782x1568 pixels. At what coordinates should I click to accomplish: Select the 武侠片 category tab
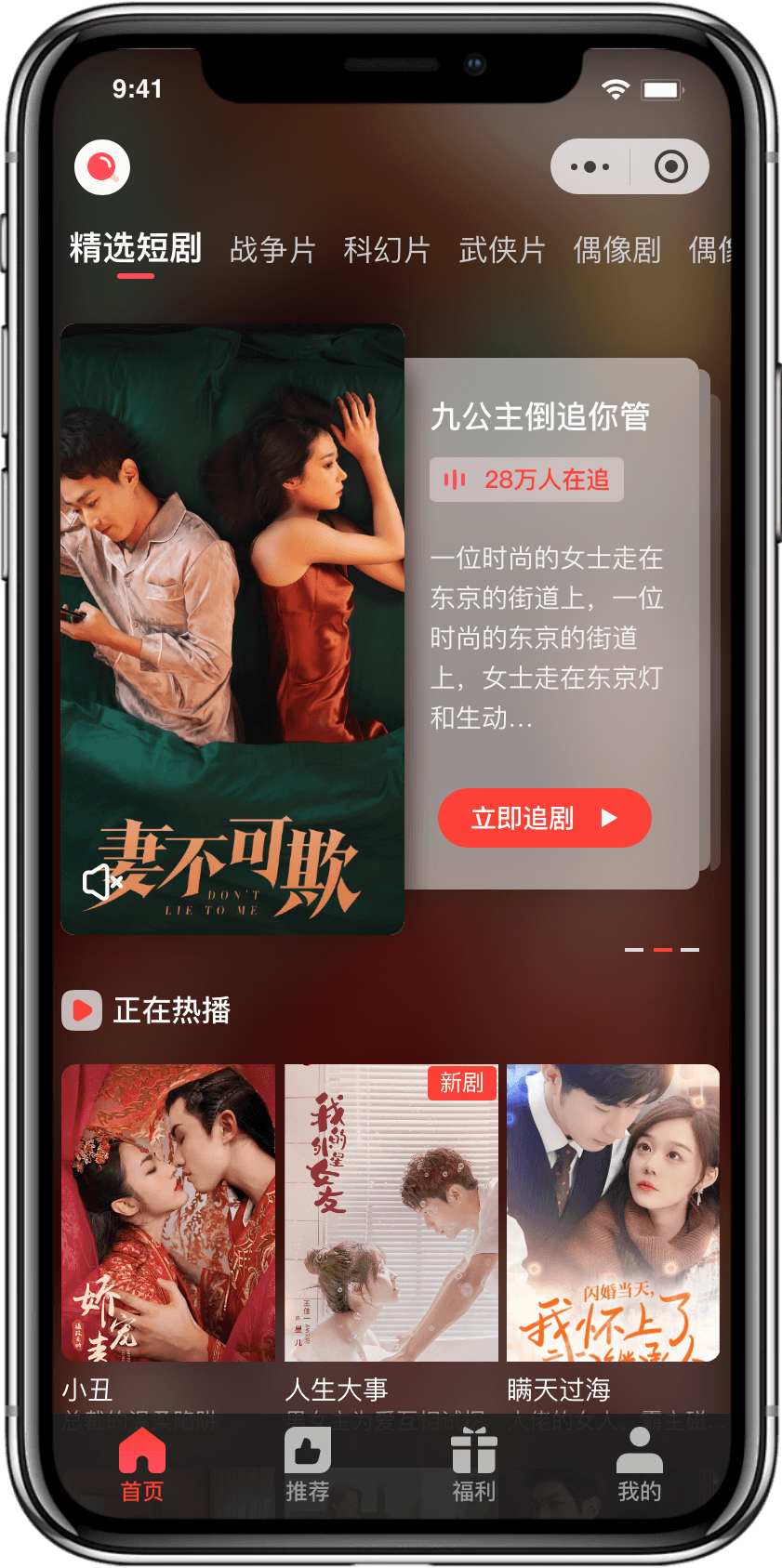pyautogui.click(x=502, y=250)
